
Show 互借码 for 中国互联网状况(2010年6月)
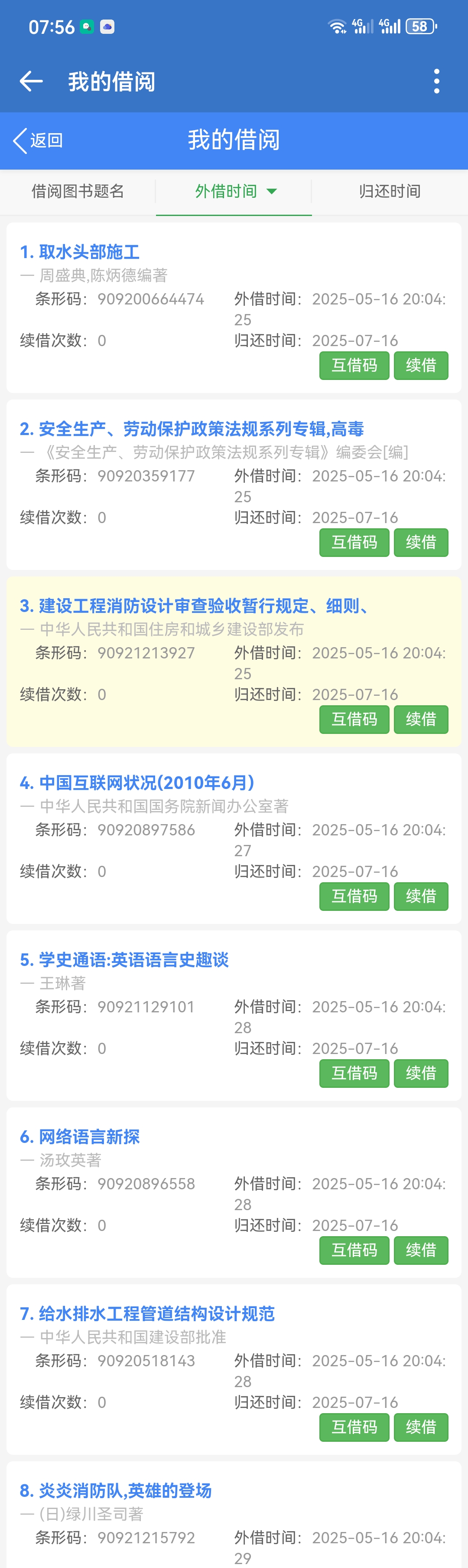354,896
